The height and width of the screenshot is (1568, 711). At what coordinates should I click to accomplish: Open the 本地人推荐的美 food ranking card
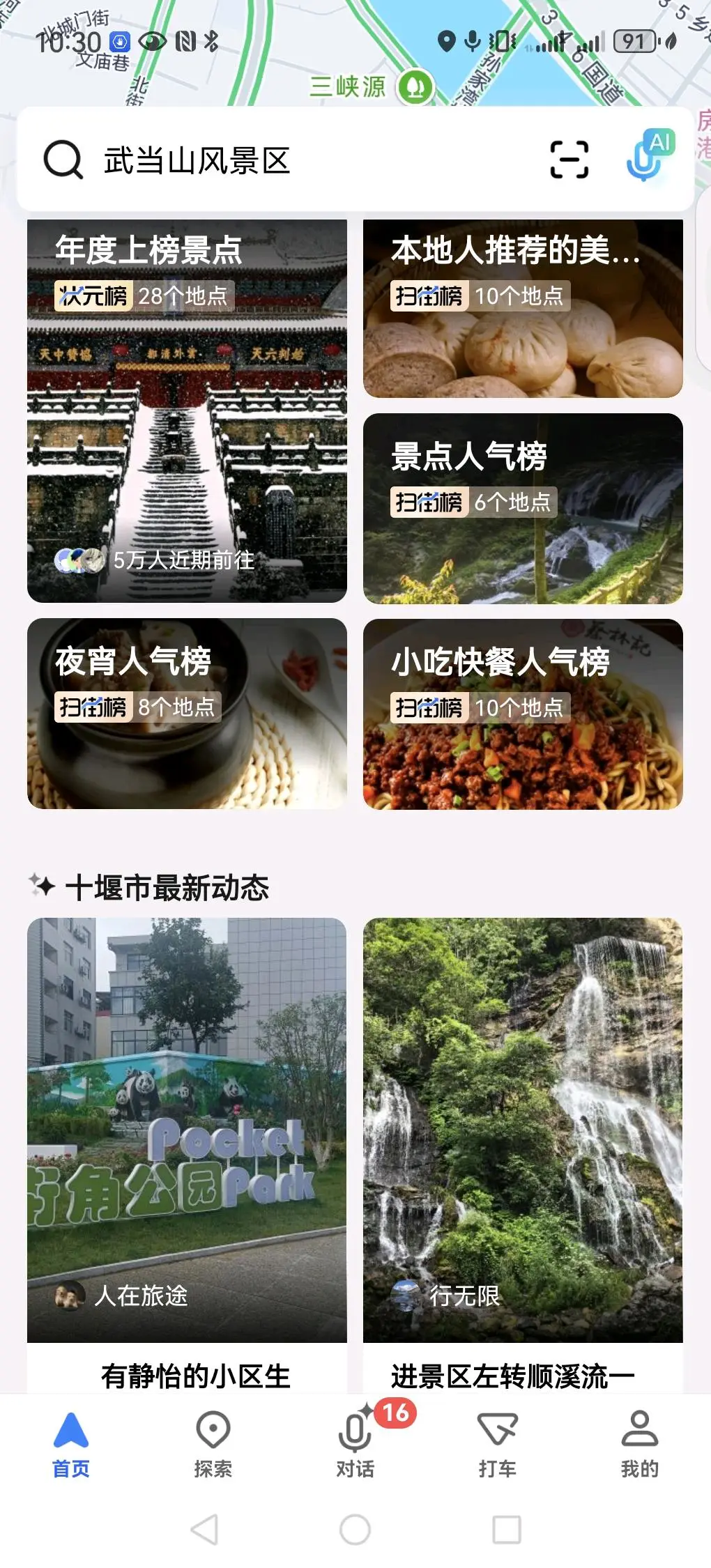(523, 309)
